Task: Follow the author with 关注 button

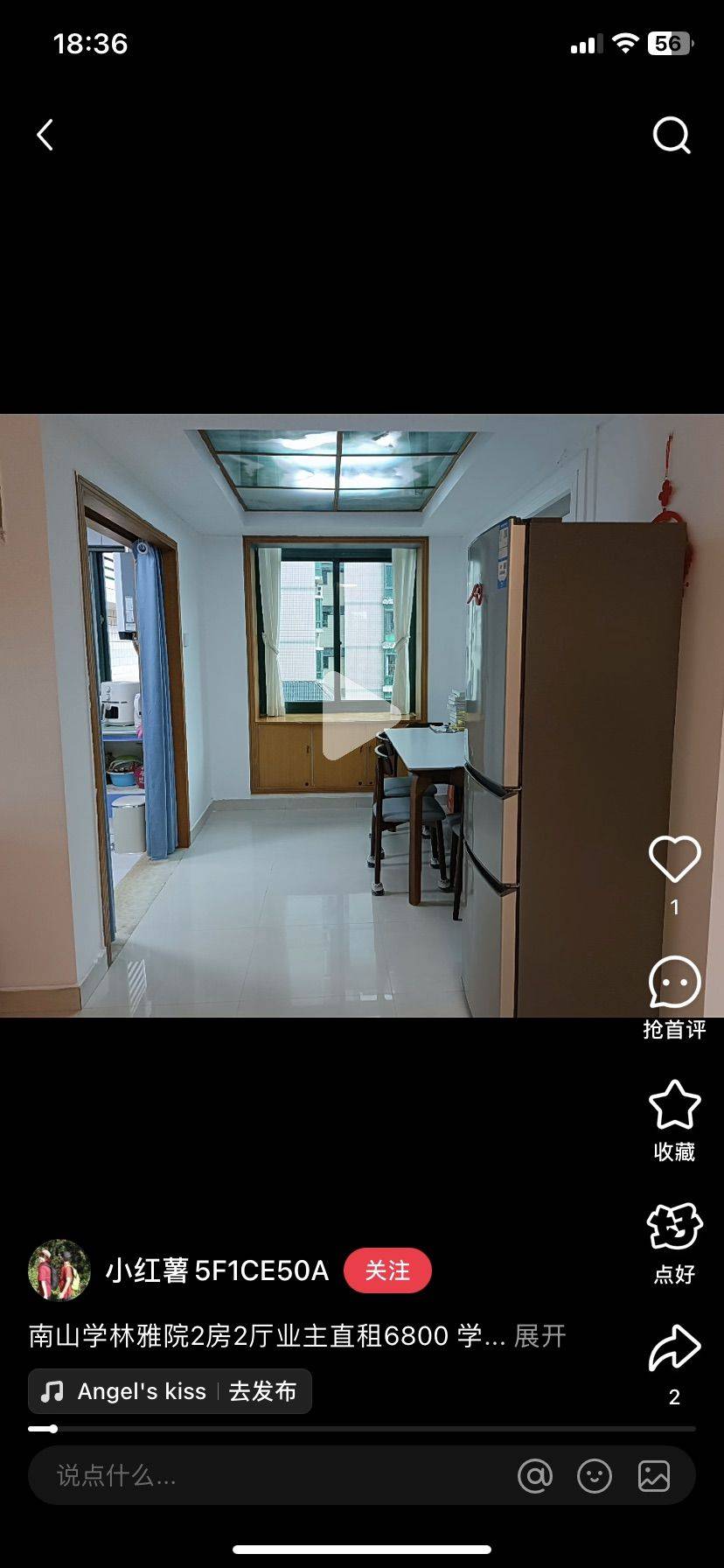Action: 387,1270
